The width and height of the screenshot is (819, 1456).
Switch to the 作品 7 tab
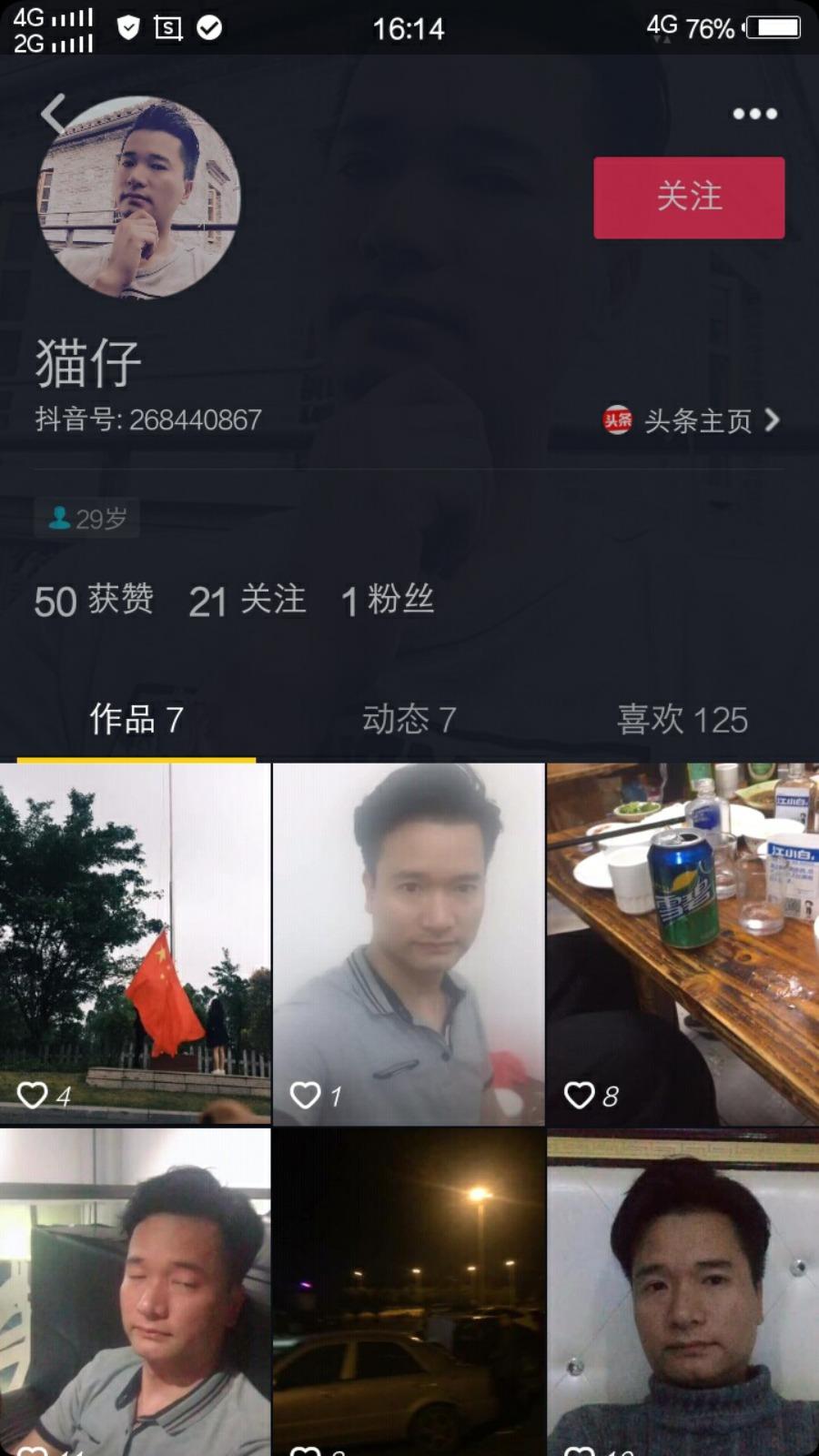point(136,720)
